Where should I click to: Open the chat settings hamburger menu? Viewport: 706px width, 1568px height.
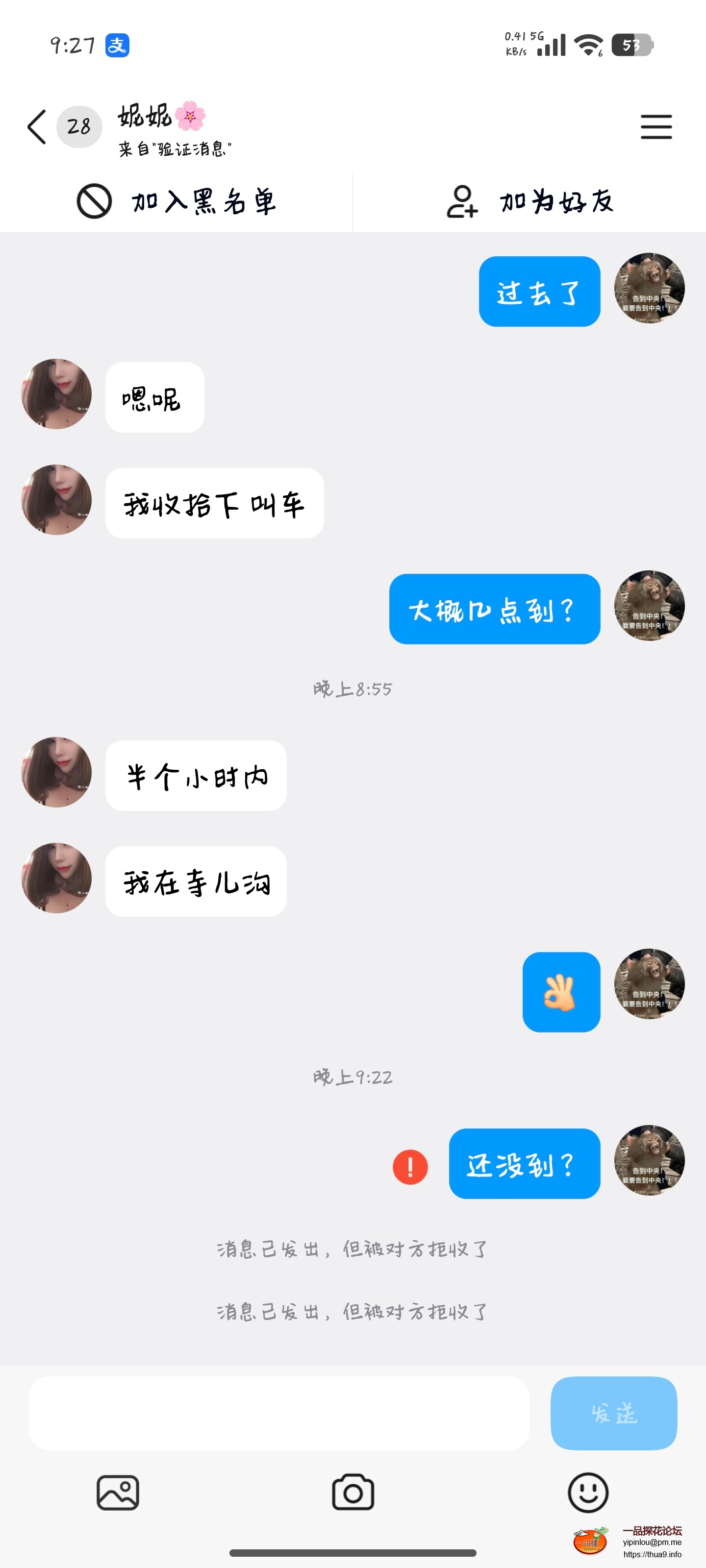tap(656, 126)
